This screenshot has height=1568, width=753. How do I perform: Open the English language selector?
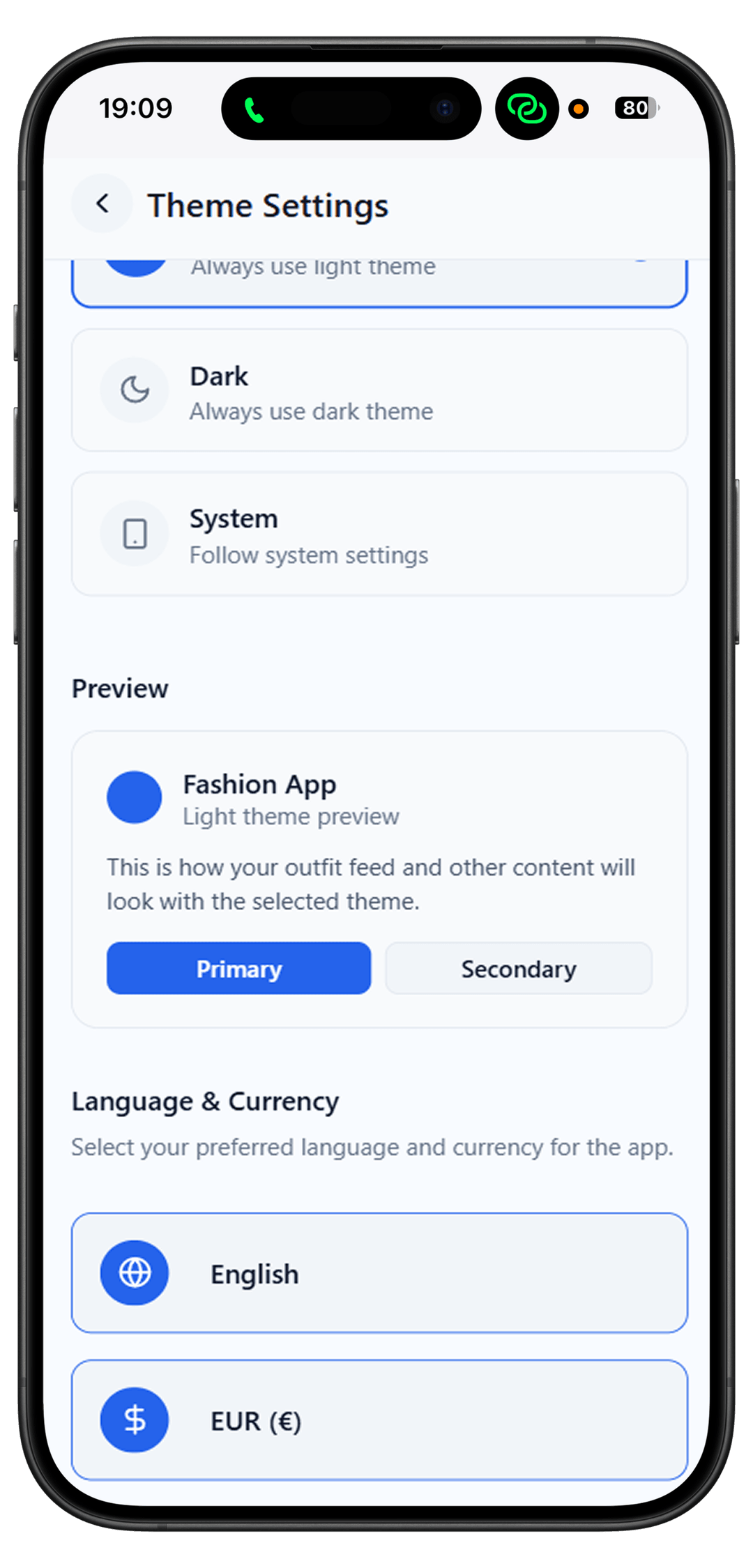coord(379,1273)
